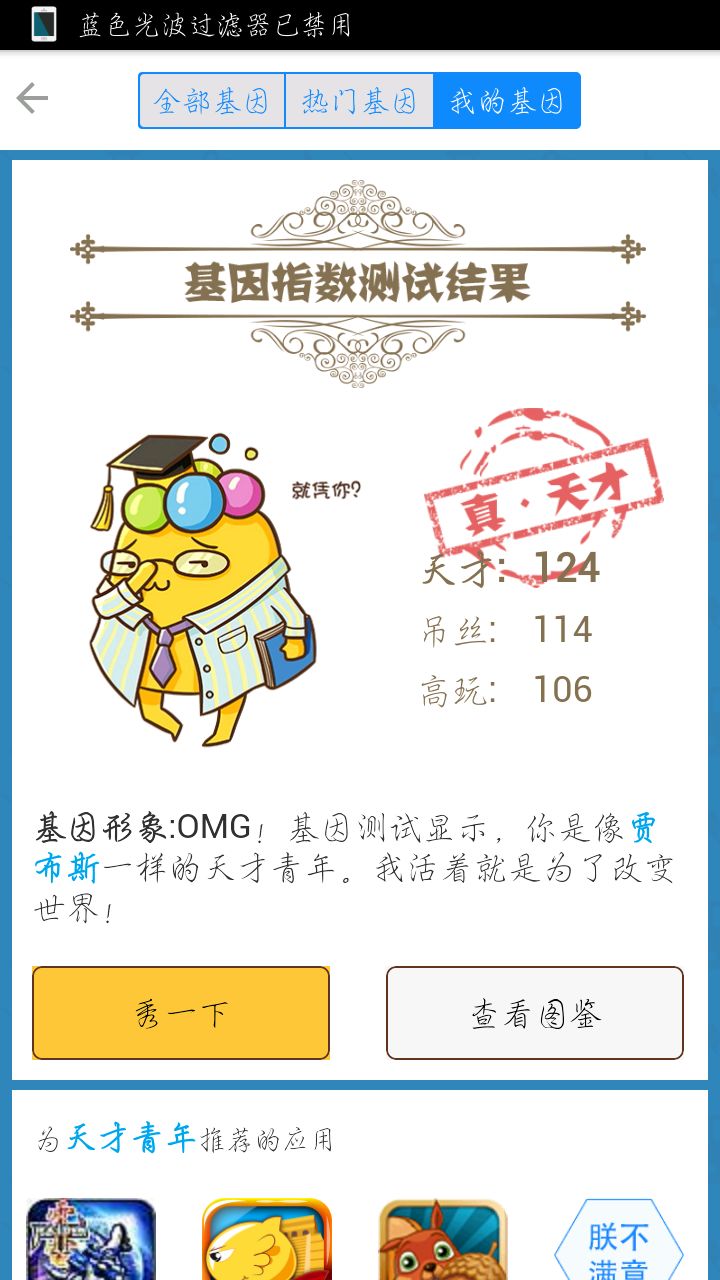Open the recommended app with the yellow bird icon

coord(267,1240)
